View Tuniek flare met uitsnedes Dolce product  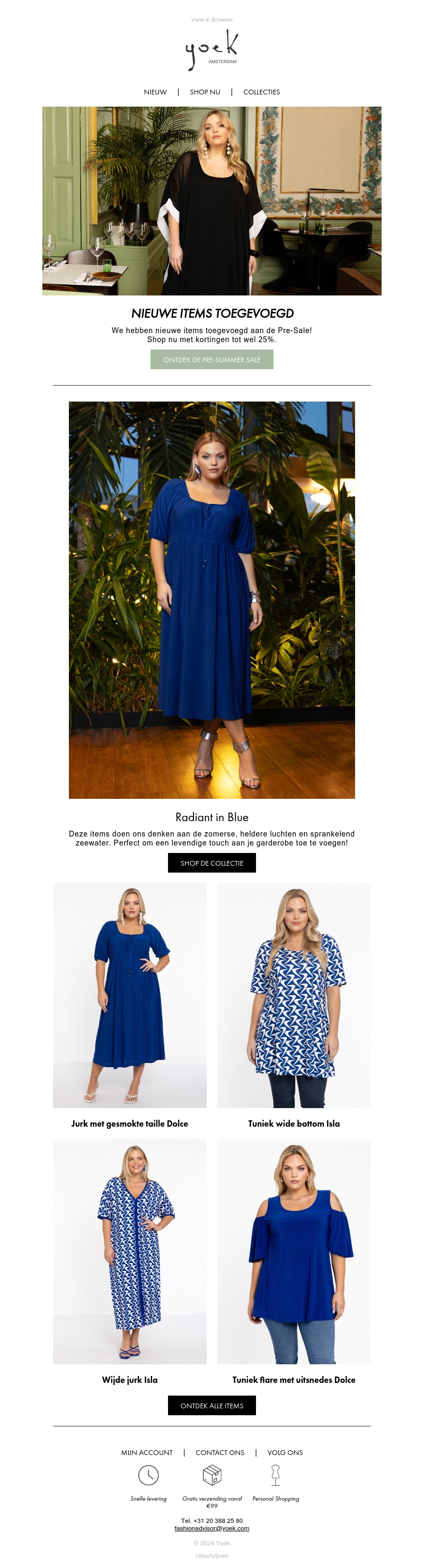point(294,1251)
